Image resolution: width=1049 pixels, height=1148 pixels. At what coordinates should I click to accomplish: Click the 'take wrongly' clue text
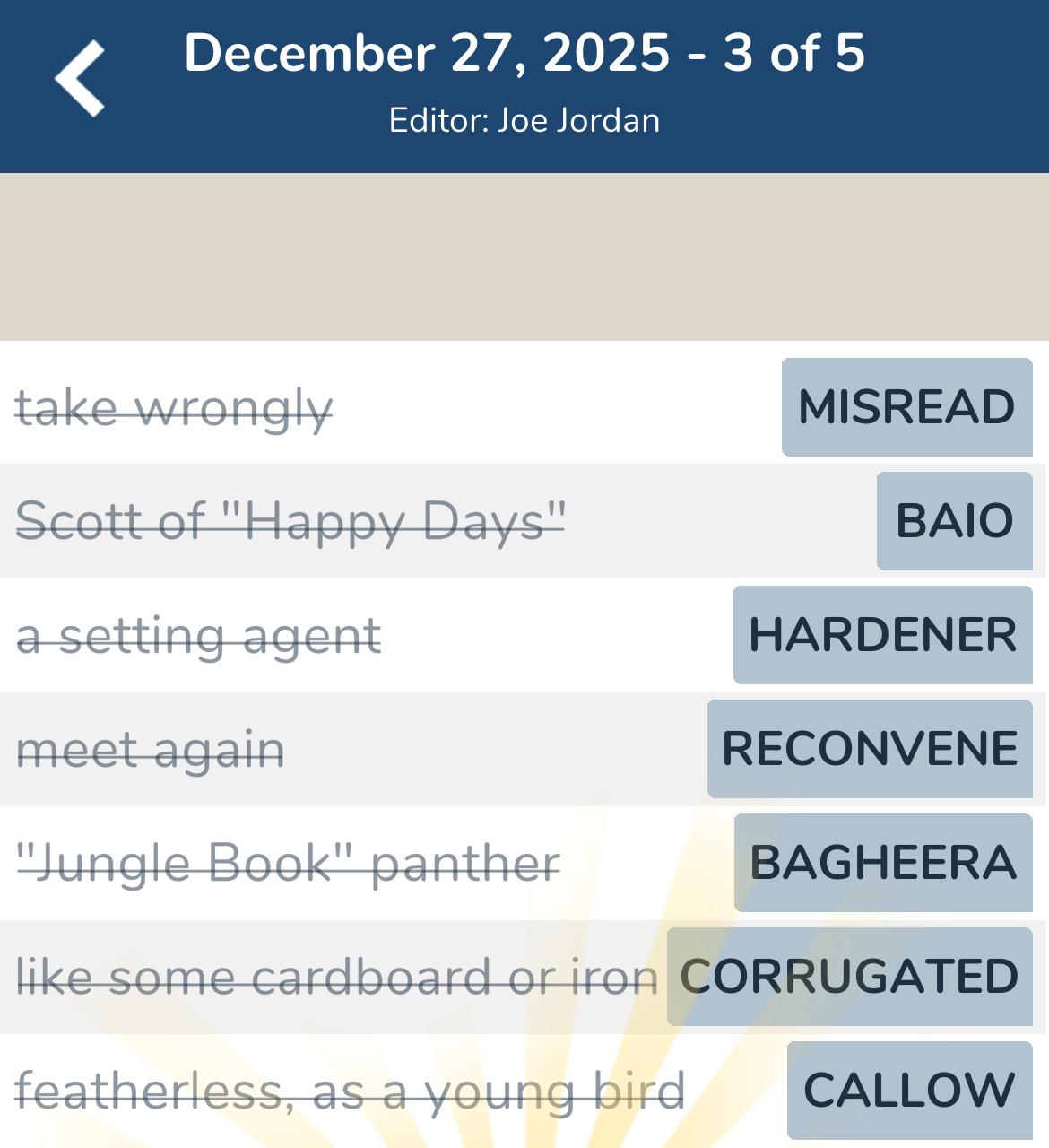pos(176,408)
